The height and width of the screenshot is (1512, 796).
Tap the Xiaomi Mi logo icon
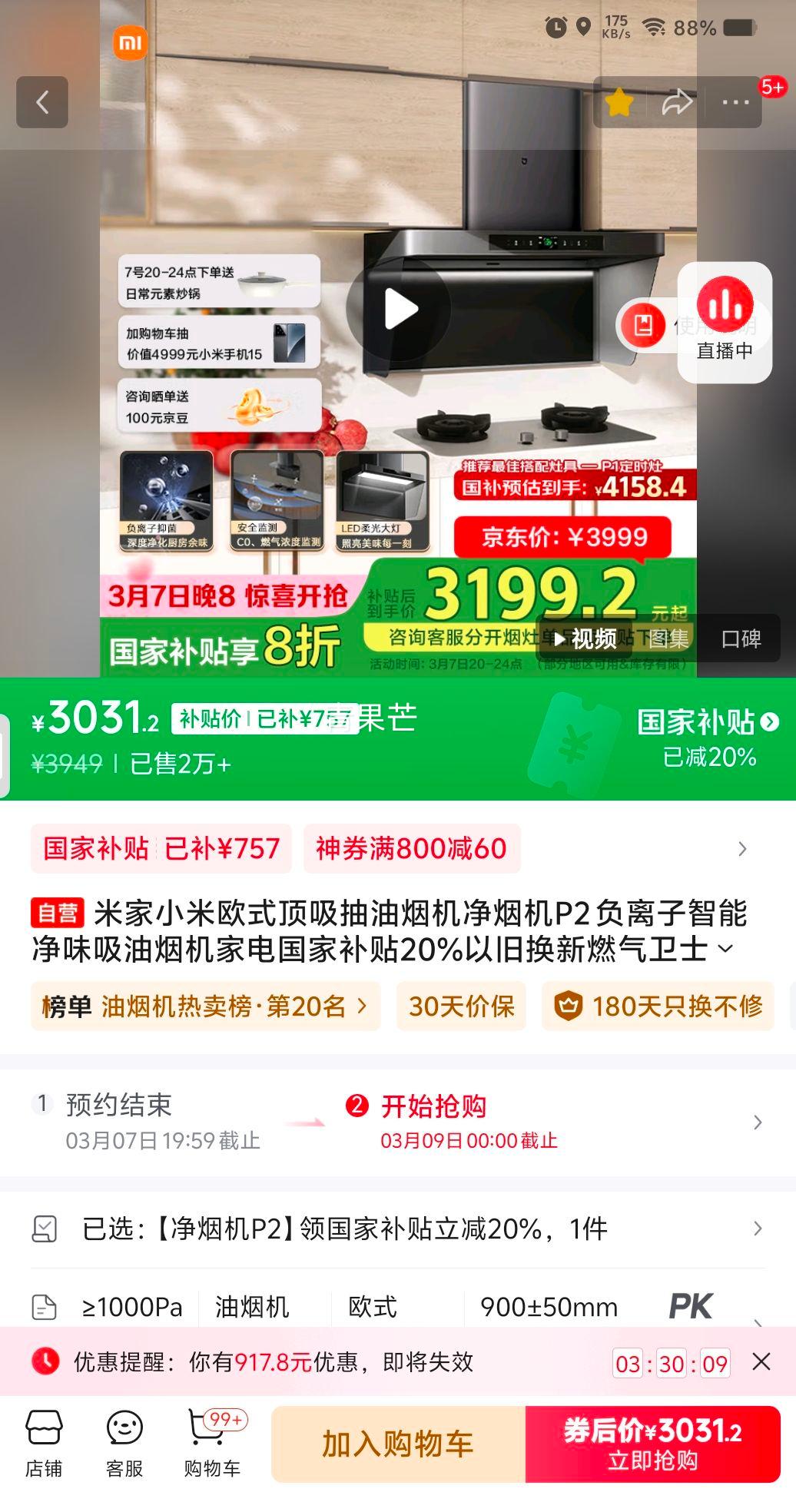click(131, 44)
